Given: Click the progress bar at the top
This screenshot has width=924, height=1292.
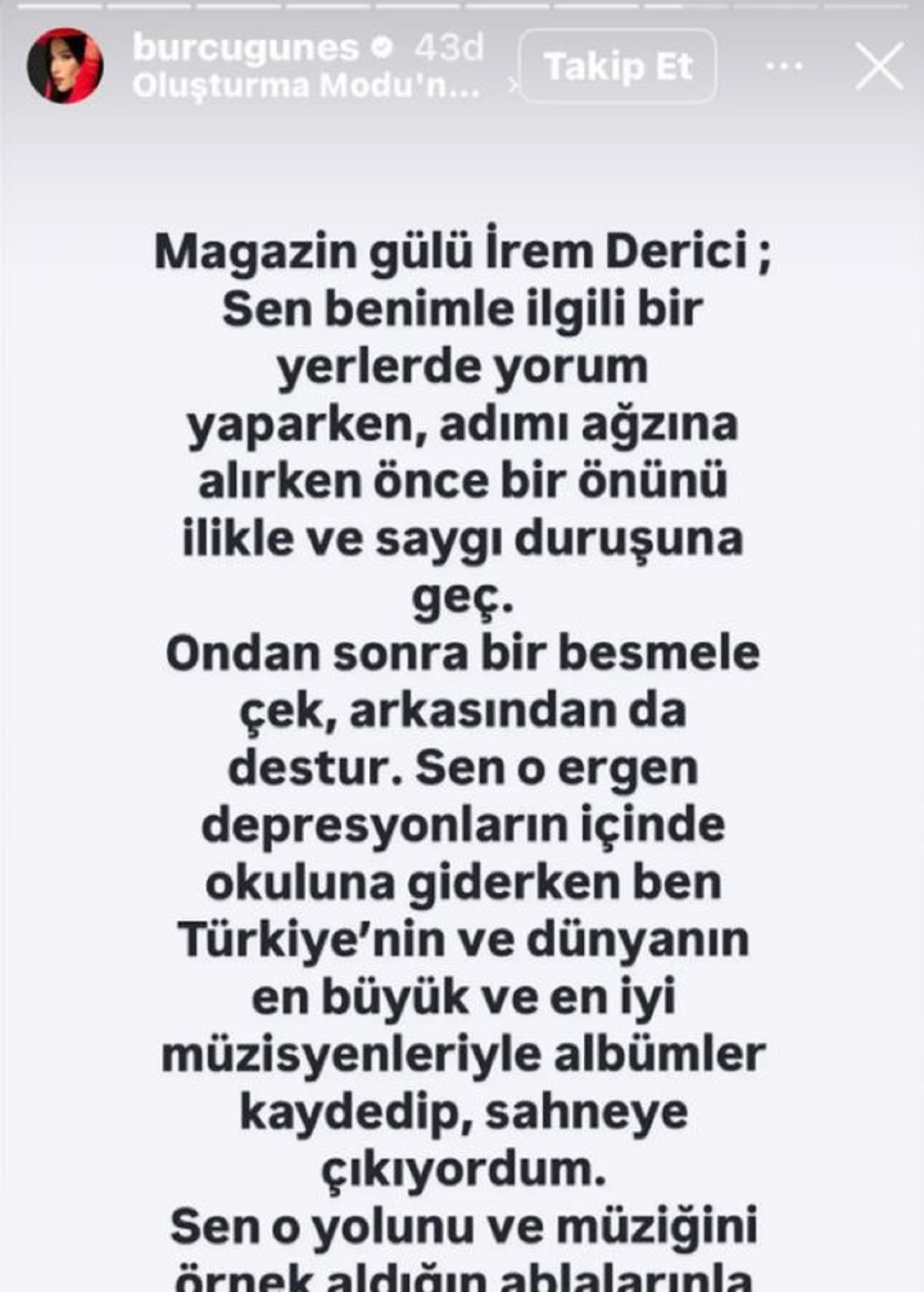Looking at the screenshot, I should point(462,7).
